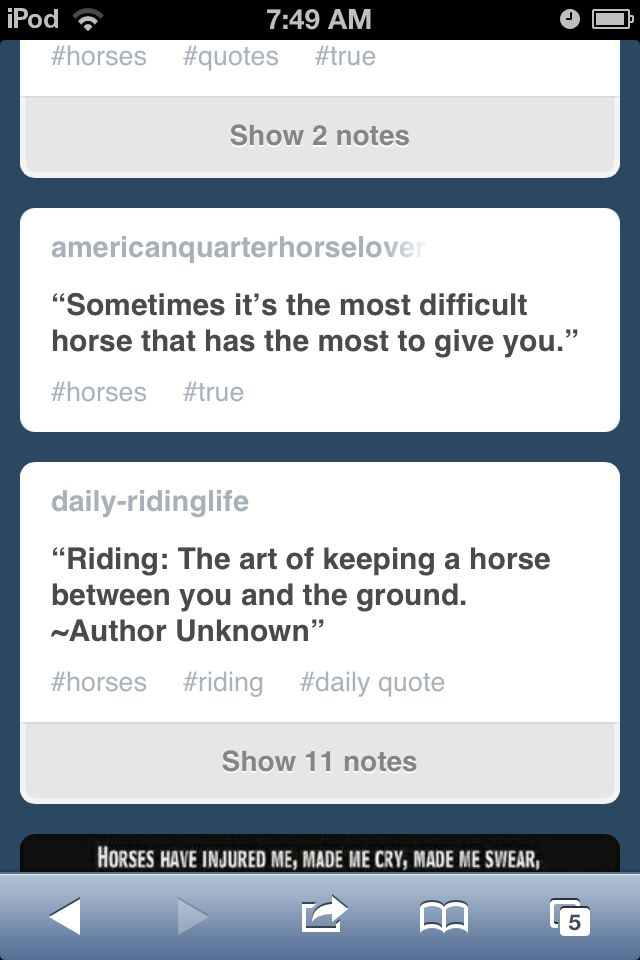Open the #quotes tag
The width and height of the screenshot is (640, 960).
coord(230,57)
